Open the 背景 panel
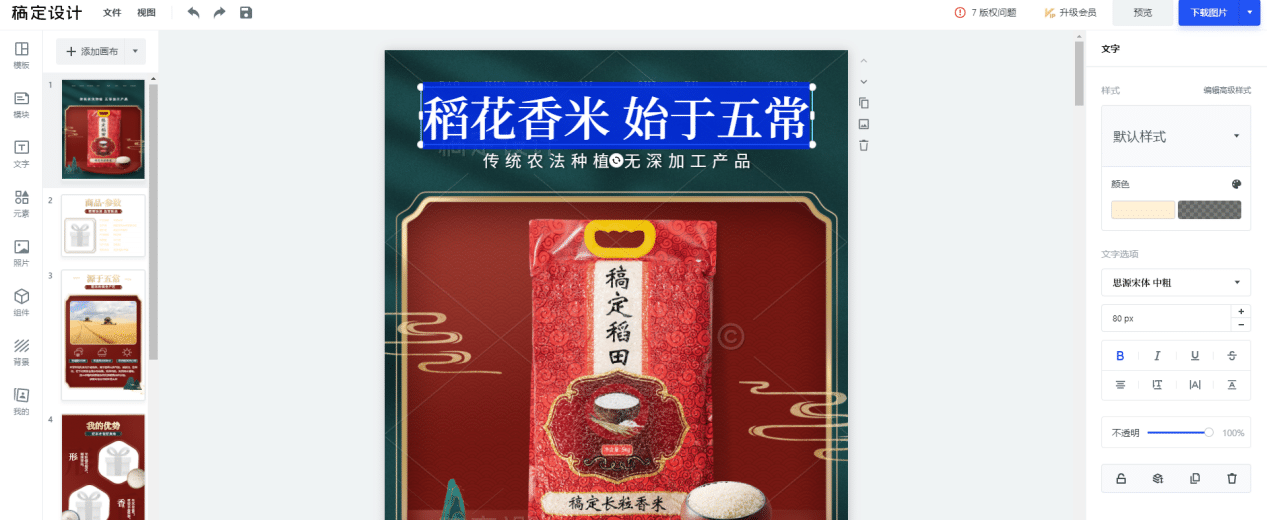Image resolution: width=1267 pixels, height=520 pixels. (x=21, y=351)
